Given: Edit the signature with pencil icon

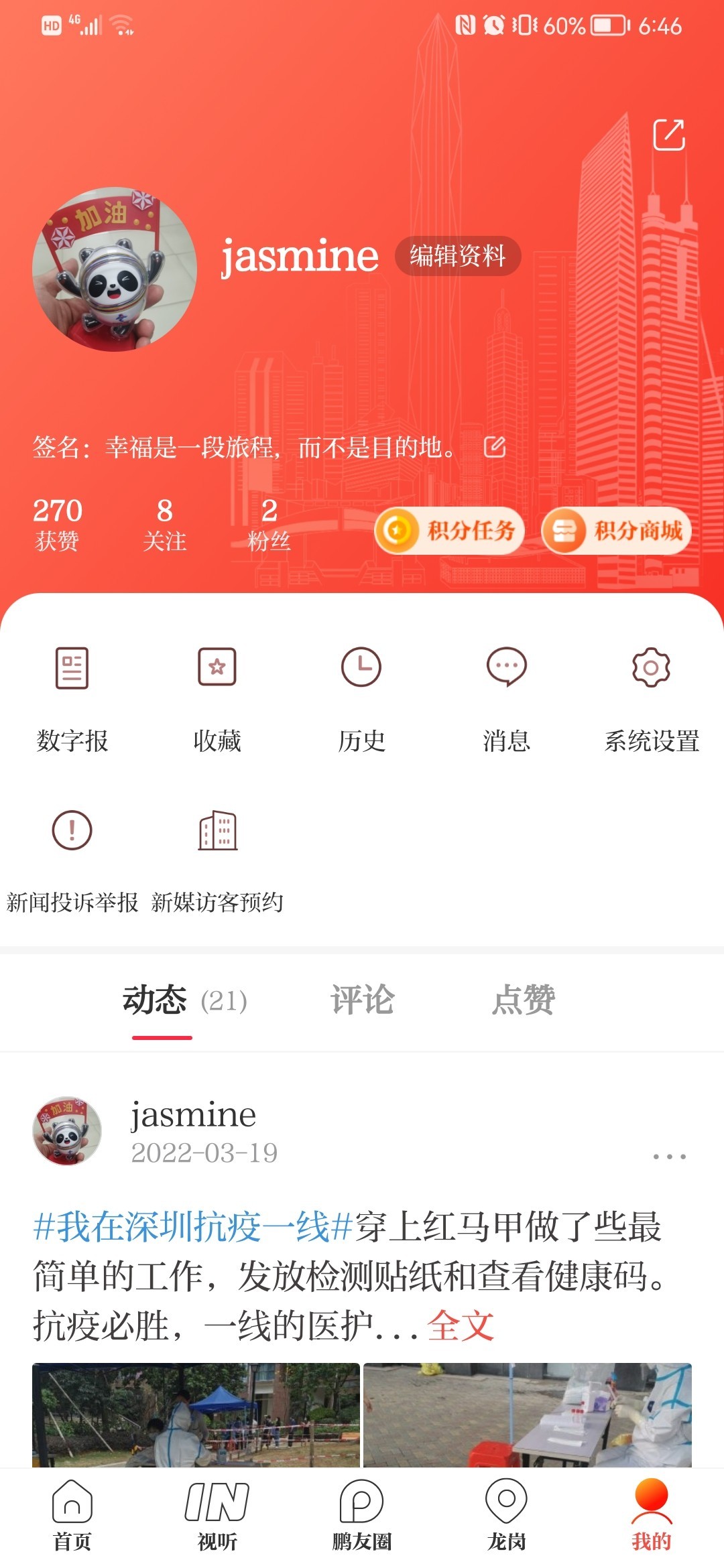Looking at the screenshot, I should (x=495, y=447).
